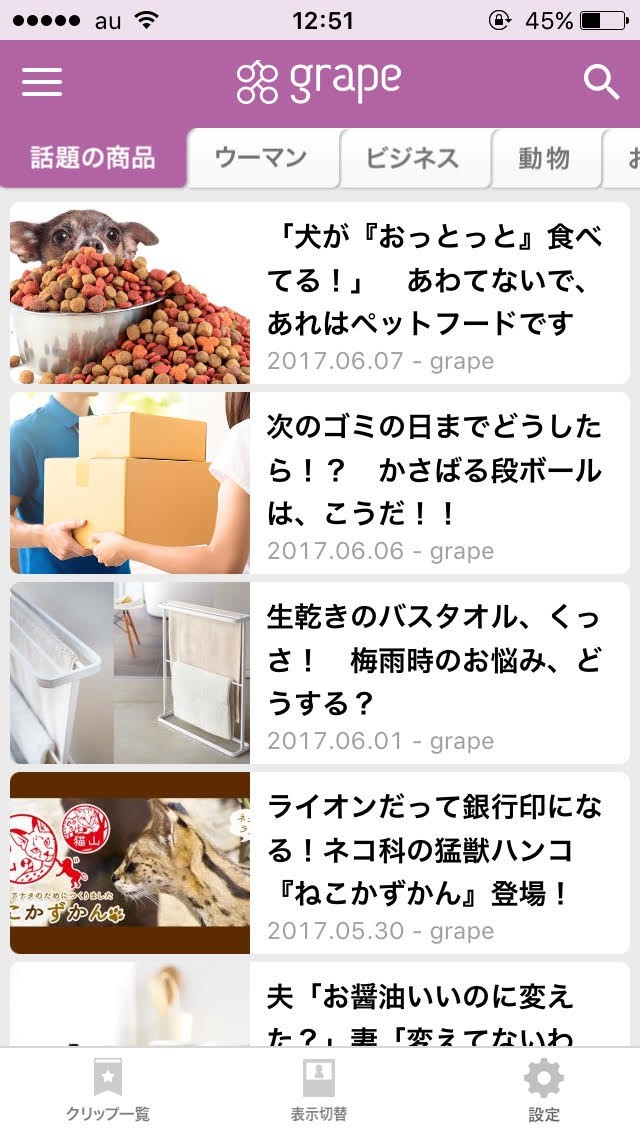
Task: Tap 表示切替 to change the layout
Action: pos(319,1092)
